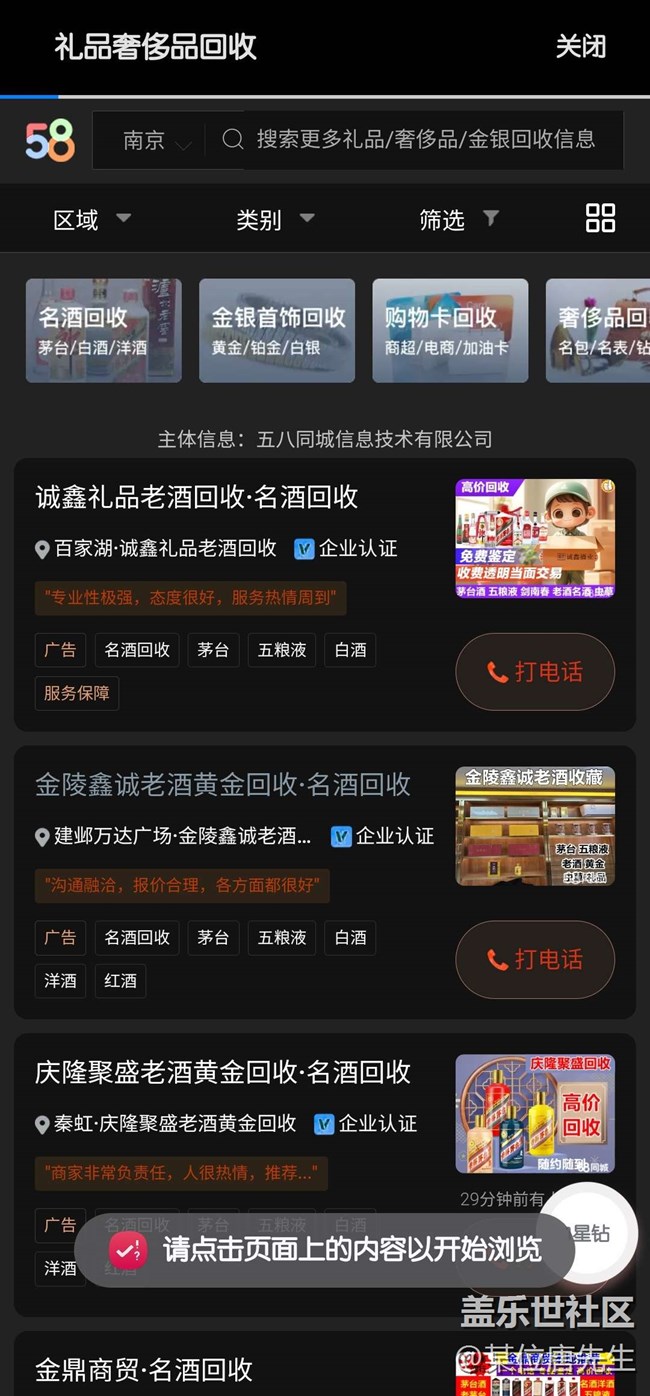The width and height of the screenshot is (650, 1396).
Task: Tap 关闭 to close the page
Action: pyautogui.click(x=580, y=47)
